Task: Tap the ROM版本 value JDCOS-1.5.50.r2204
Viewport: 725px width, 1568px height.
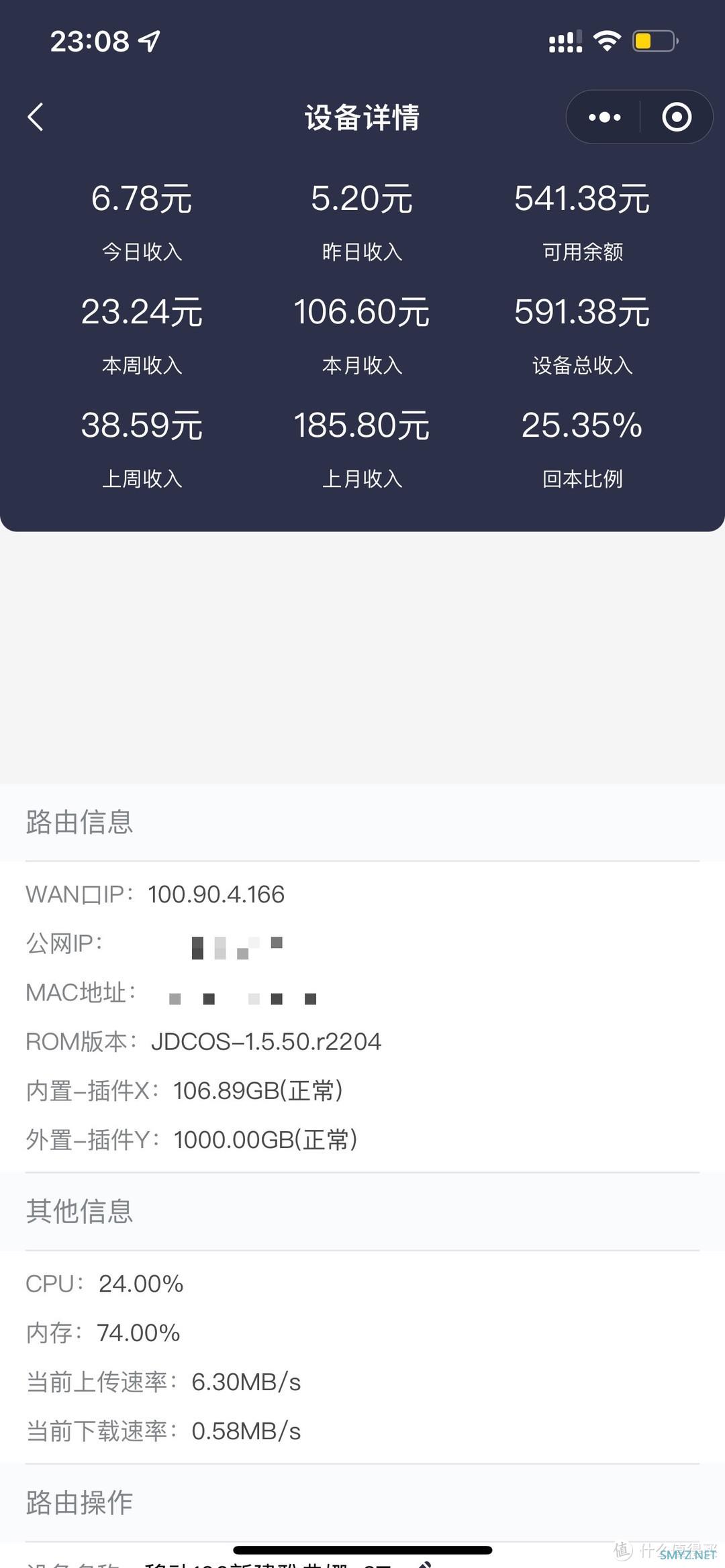Action: point(266,1041)
